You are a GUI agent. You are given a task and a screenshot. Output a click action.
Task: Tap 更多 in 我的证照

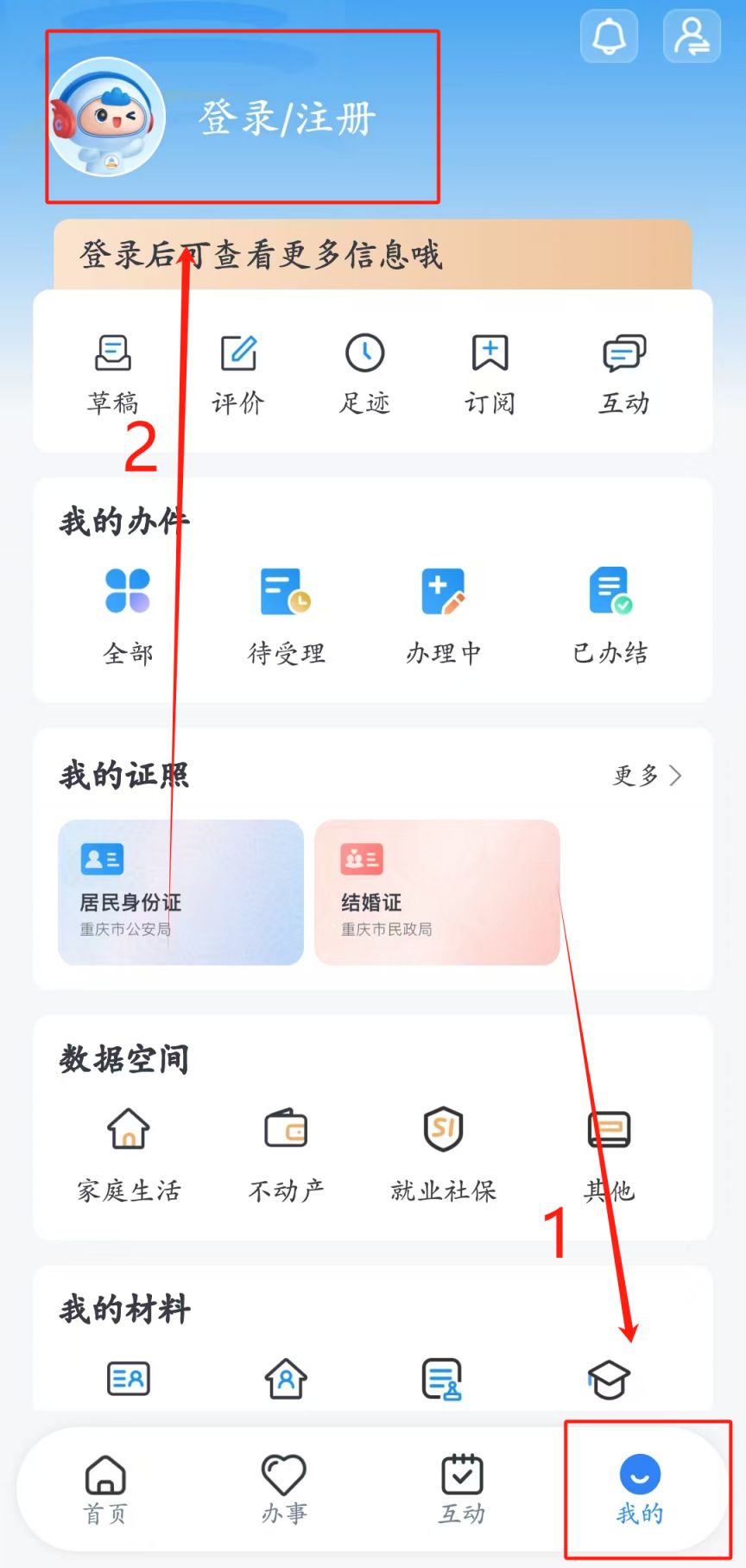[647, 776]
